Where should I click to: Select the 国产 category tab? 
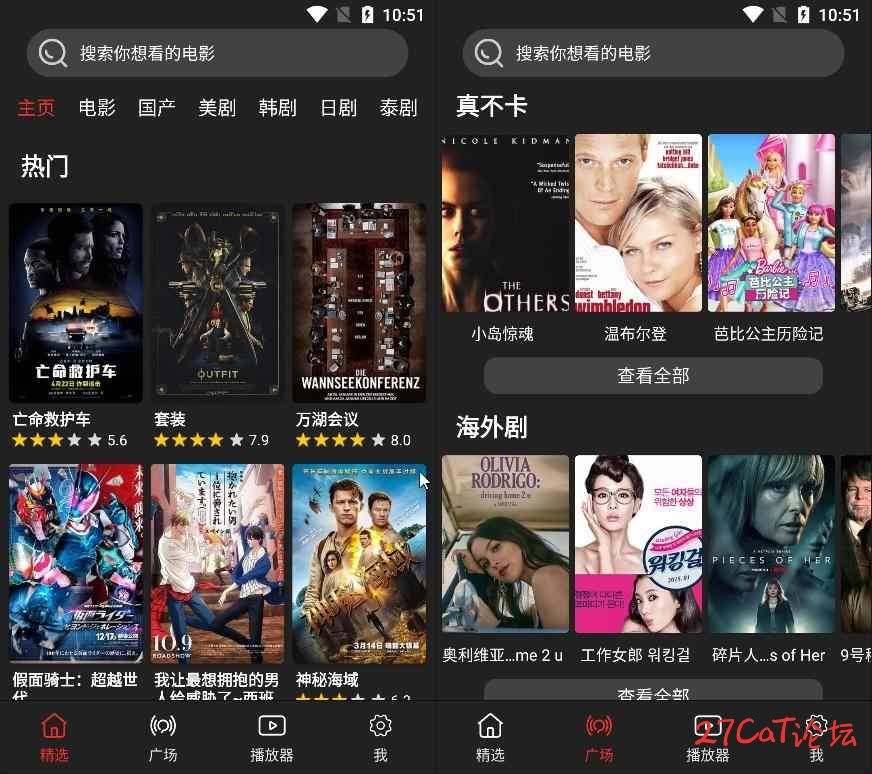coord(157,108)
